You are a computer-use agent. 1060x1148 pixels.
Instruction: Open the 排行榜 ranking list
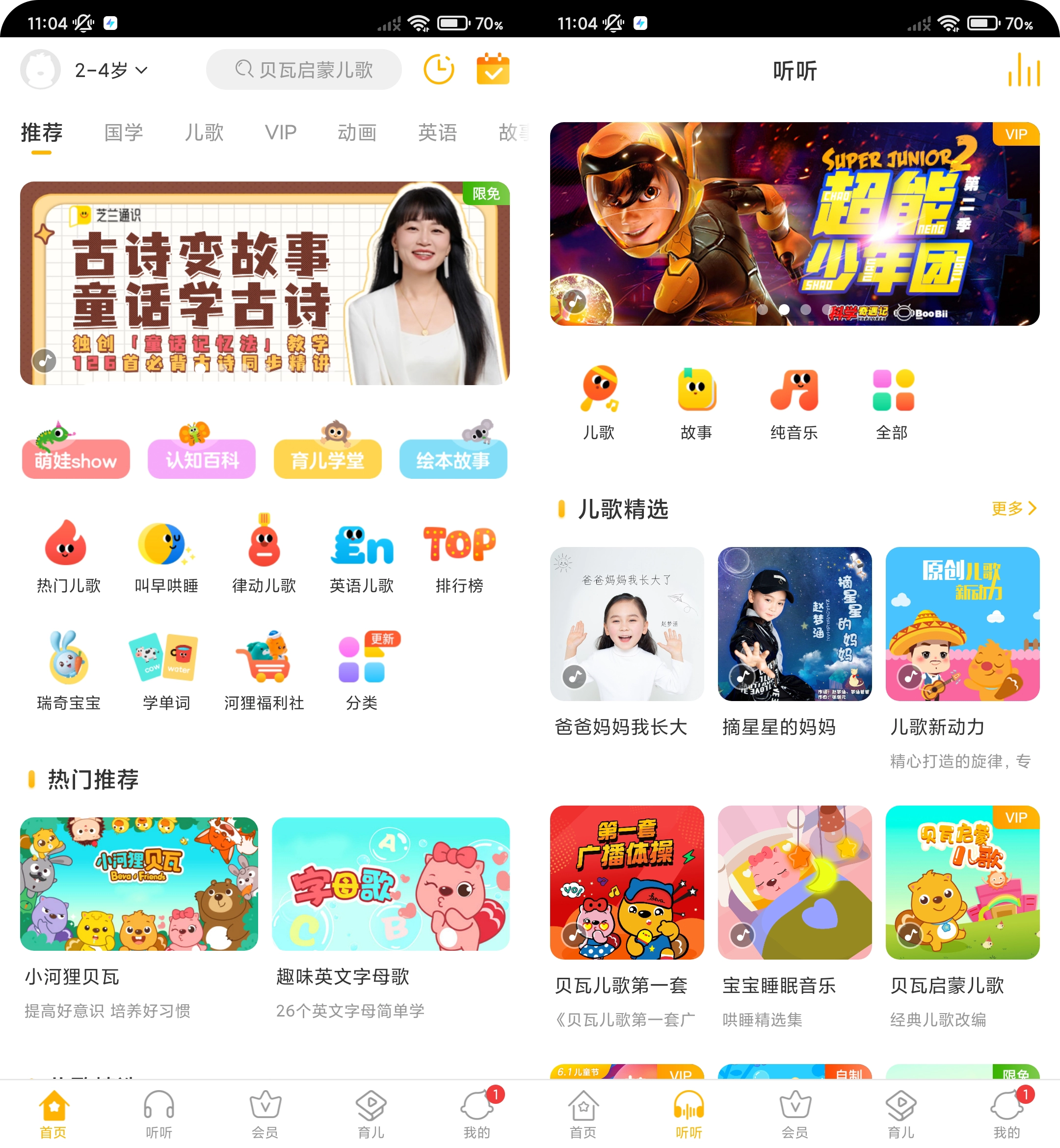click(x=459, y=557)
